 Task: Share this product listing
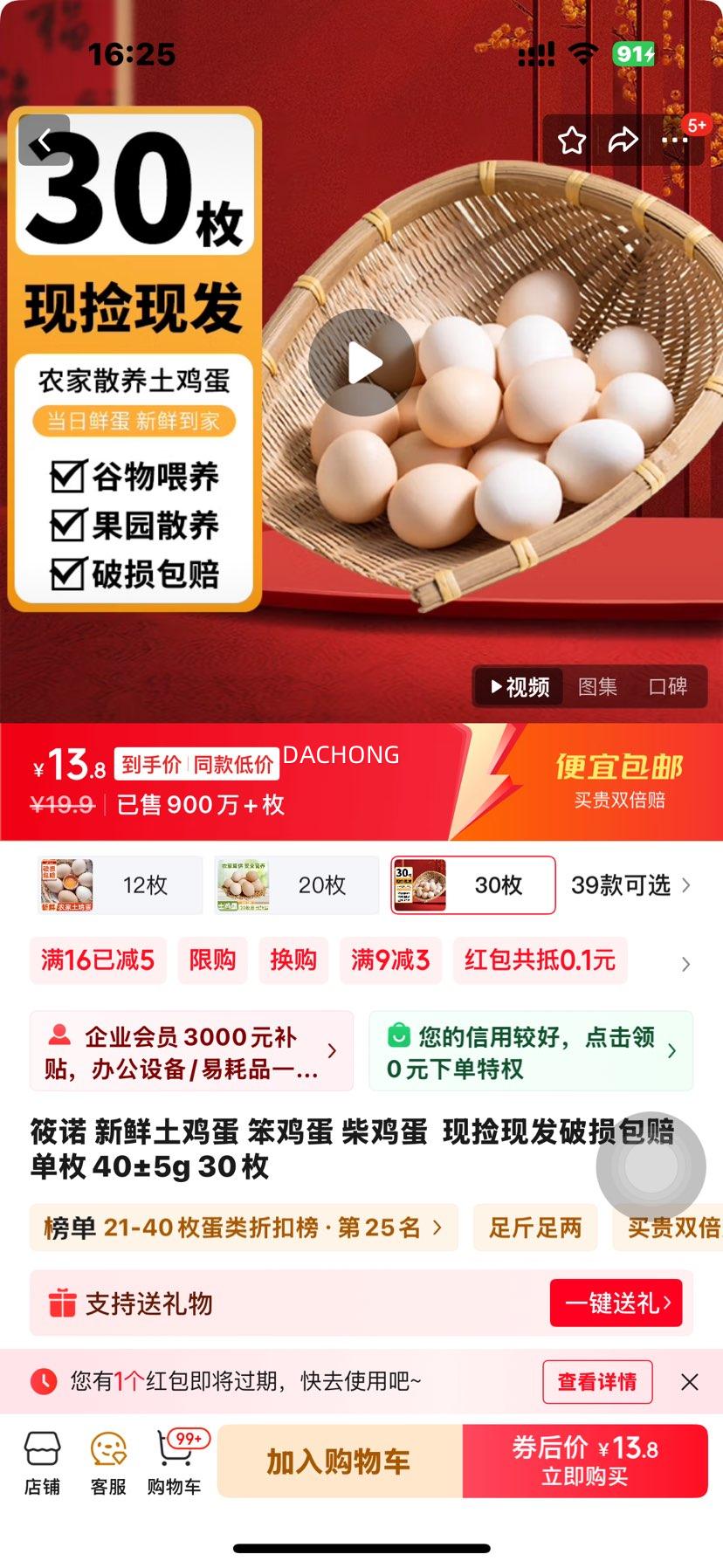tap(623, 140)
